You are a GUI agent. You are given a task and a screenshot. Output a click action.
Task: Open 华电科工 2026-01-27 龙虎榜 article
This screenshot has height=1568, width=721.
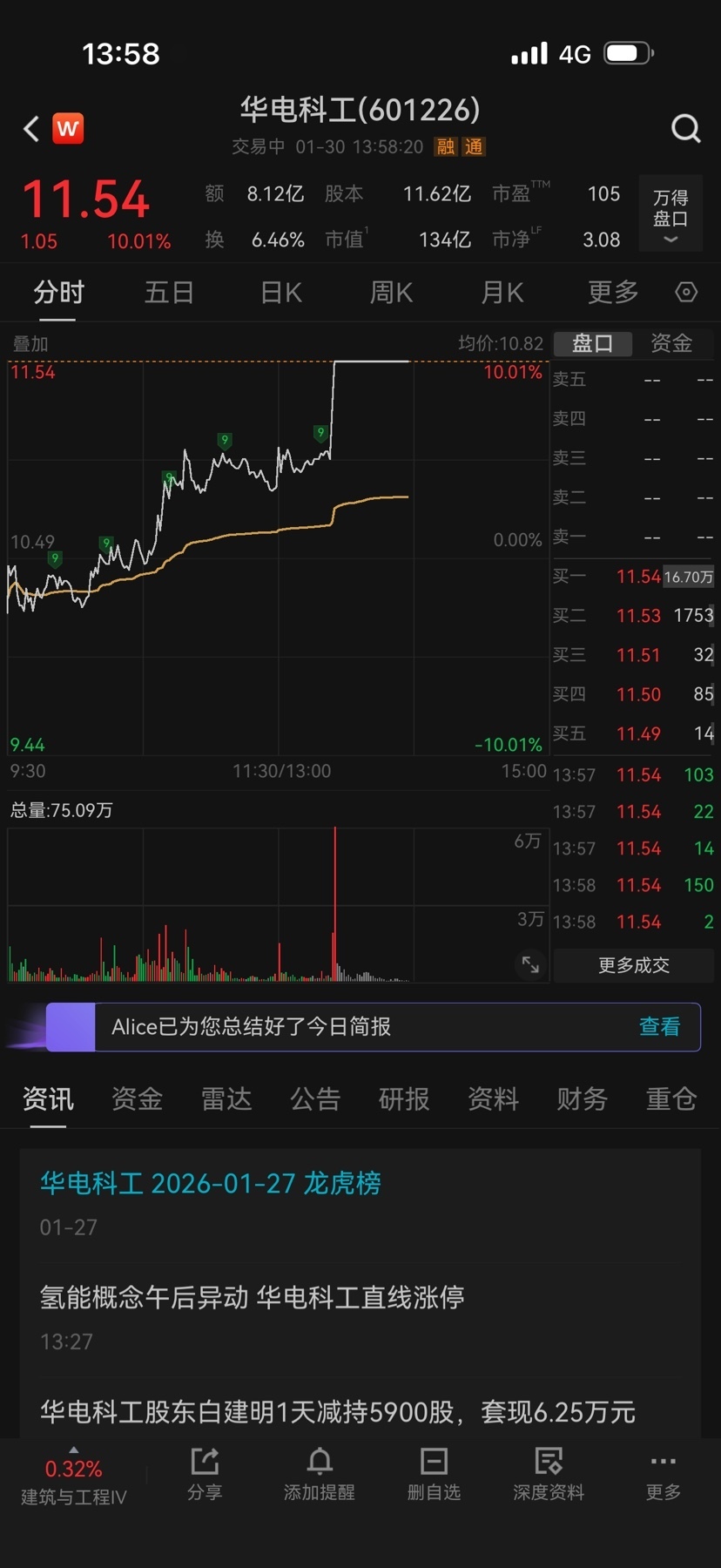click(x=211, y=1183)
